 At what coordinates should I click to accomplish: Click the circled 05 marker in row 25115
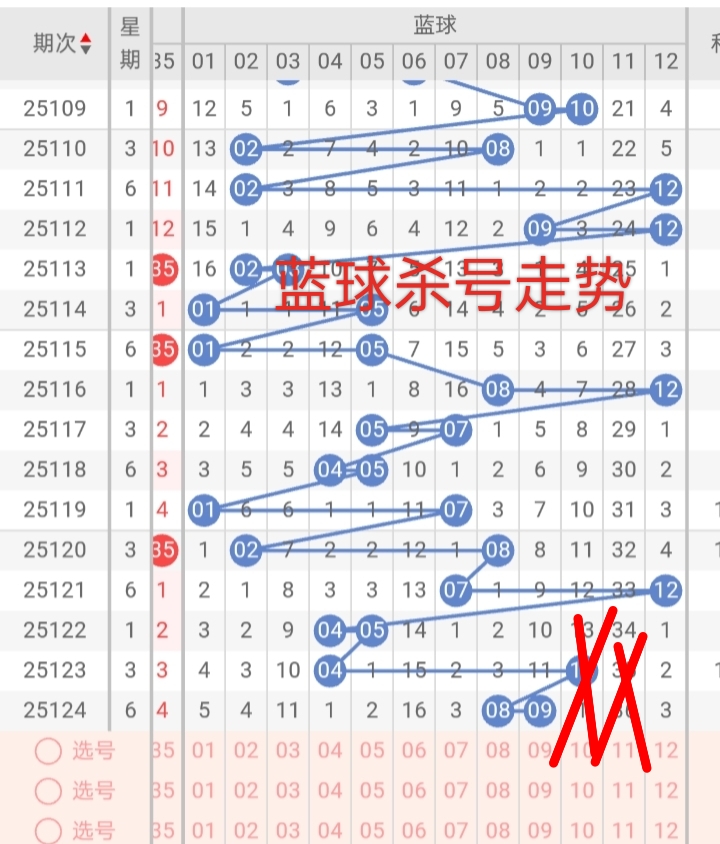(x=372, y=349)
